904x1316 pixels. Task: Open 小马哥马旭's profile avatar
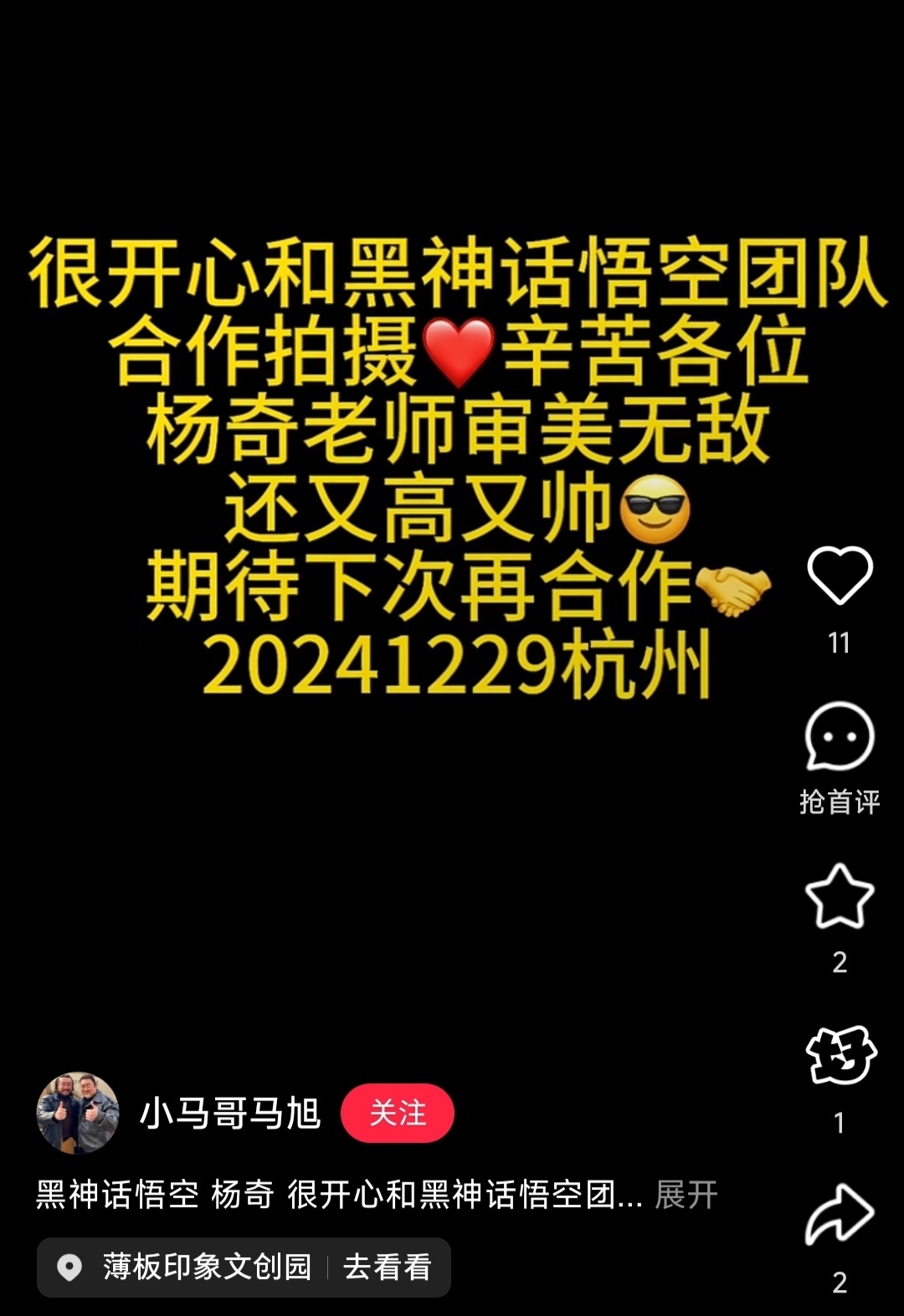[x=78, y=1113]
